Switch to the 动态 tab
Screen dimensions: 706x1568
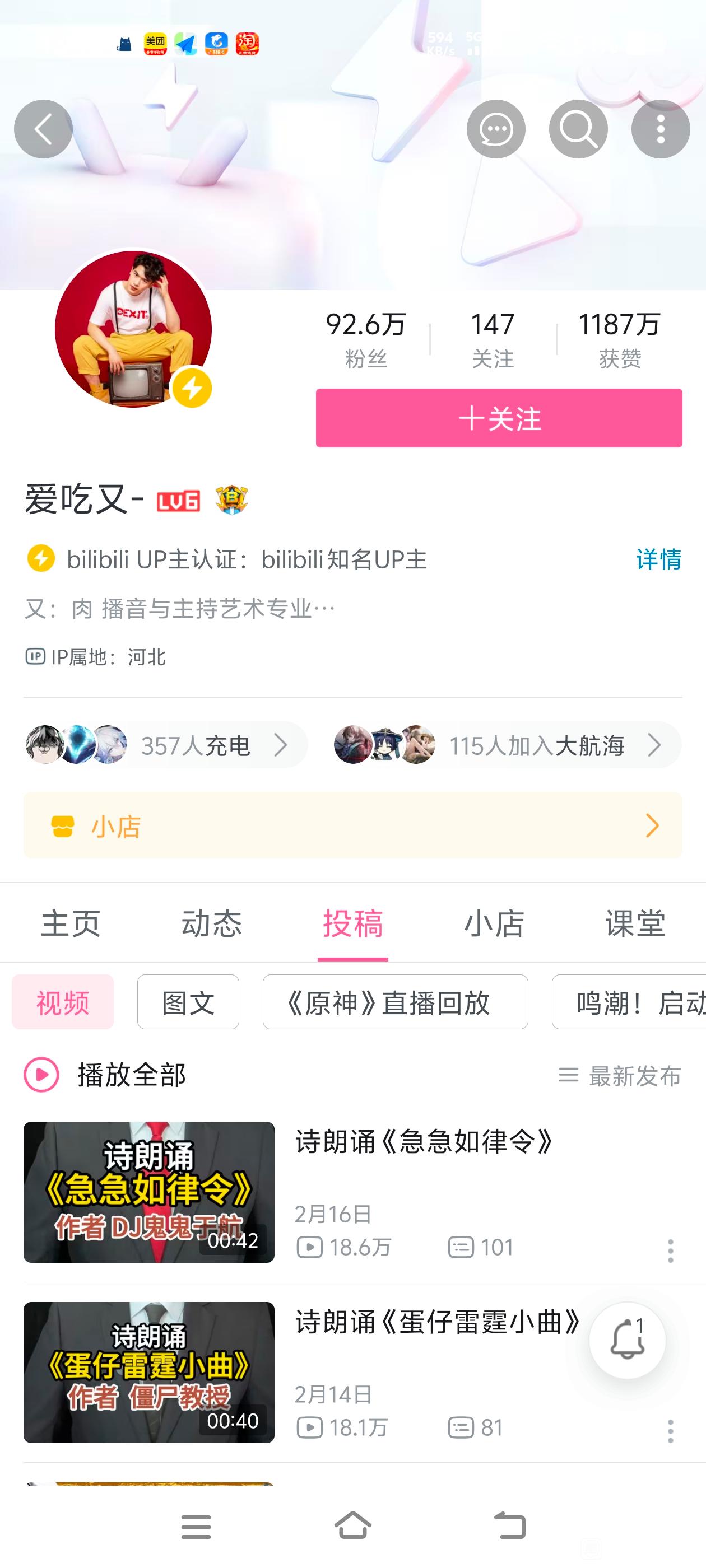[x=211, y=923]
